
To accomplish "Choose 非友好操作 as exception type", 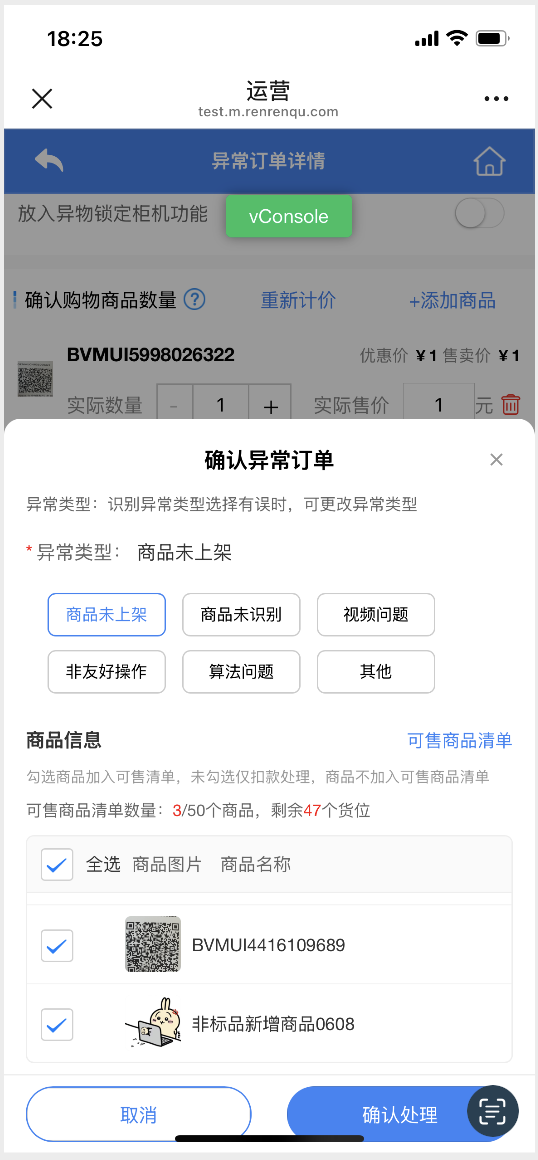I will (x=107, y=672).
